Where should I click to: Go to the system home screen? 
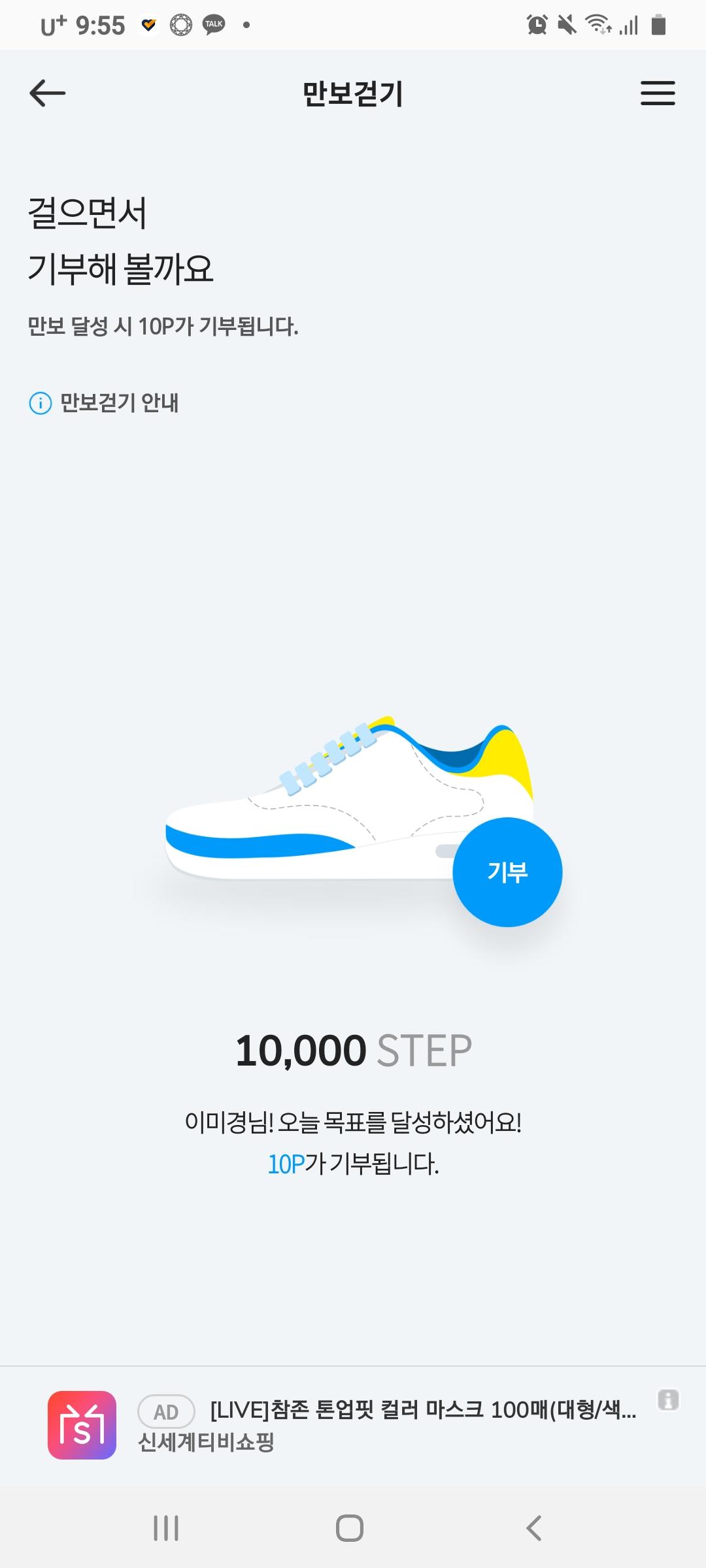click(x=350, y=1527)
